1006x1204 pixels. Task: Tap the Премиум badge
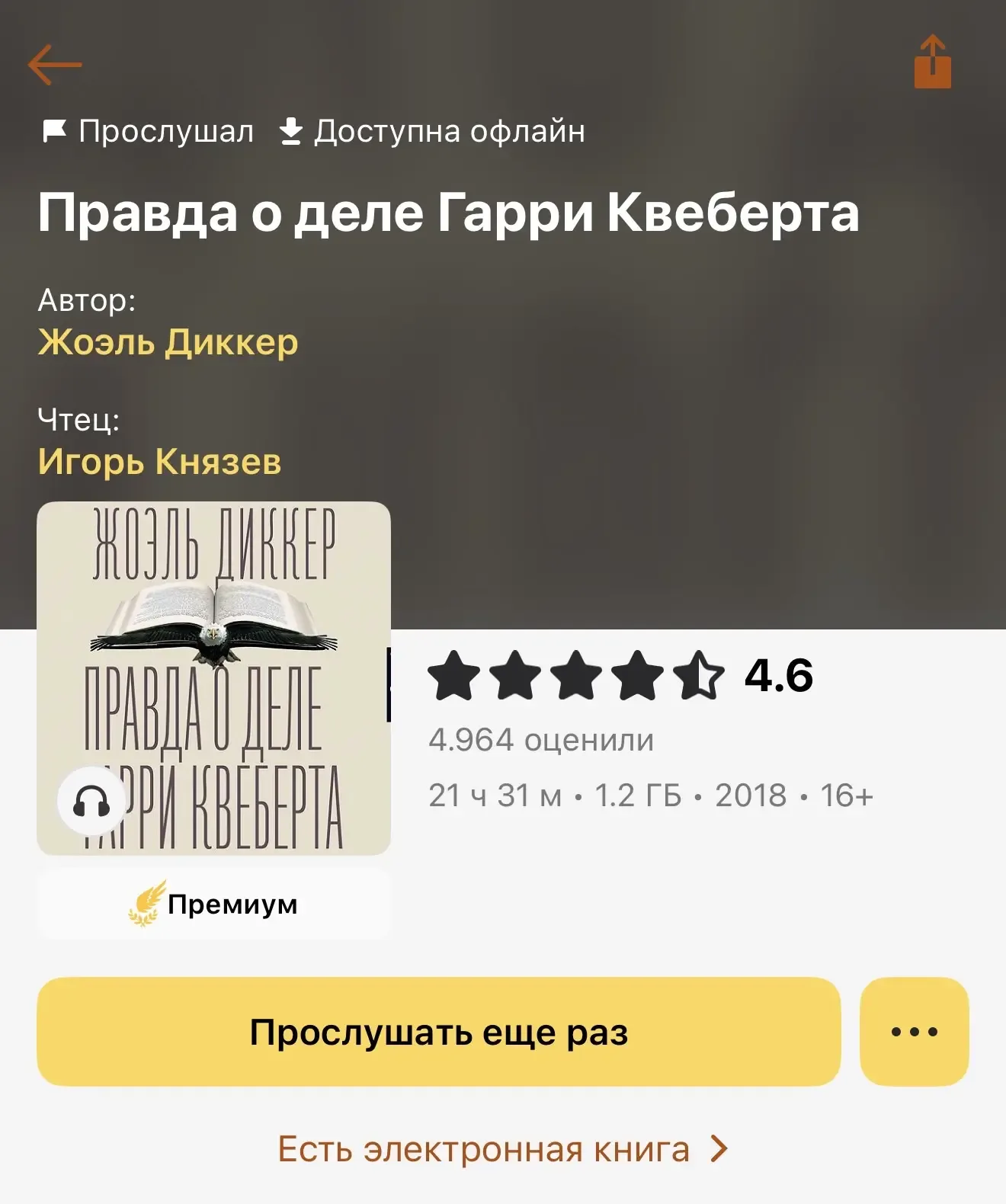(213, 905)
